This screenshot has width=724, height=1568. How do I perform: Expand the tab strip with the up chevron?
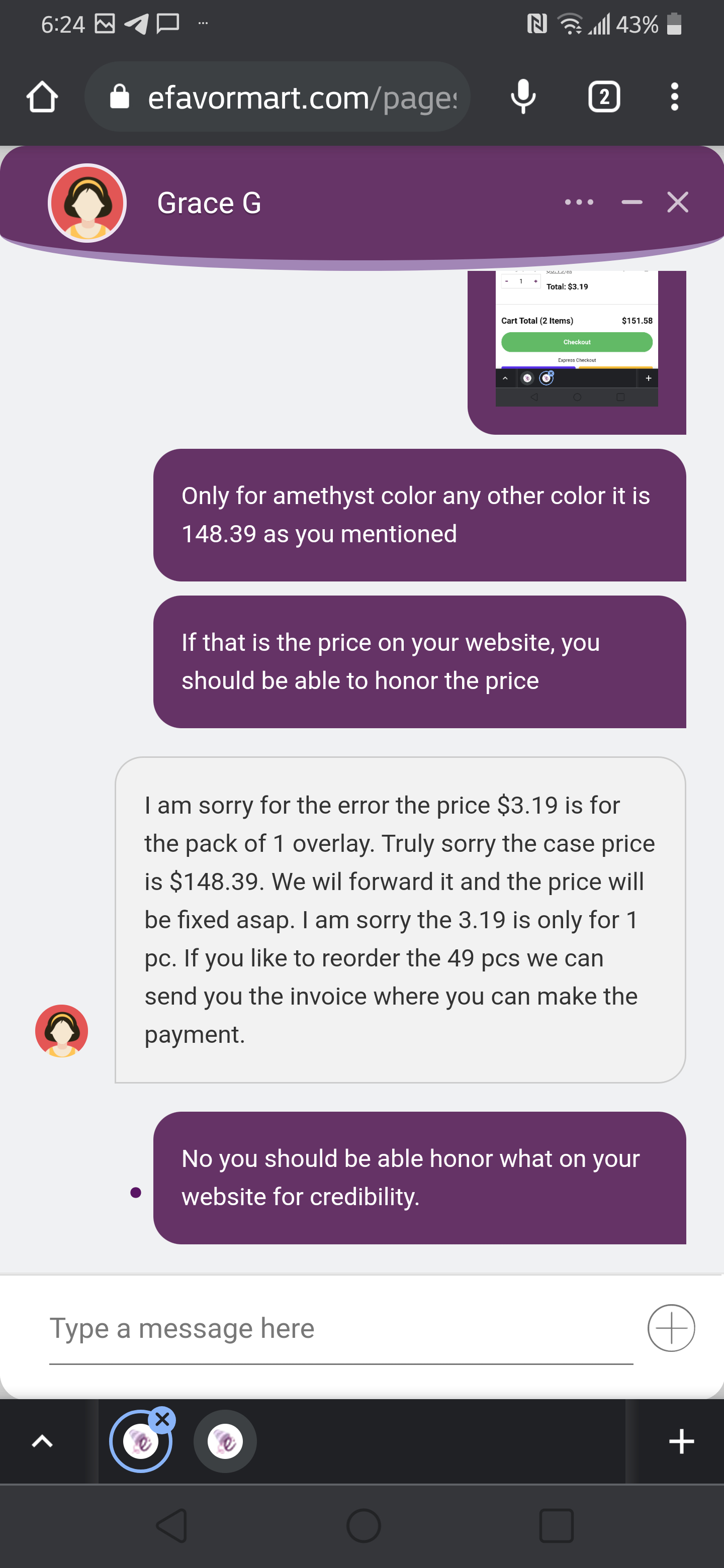pos(42,1441)
